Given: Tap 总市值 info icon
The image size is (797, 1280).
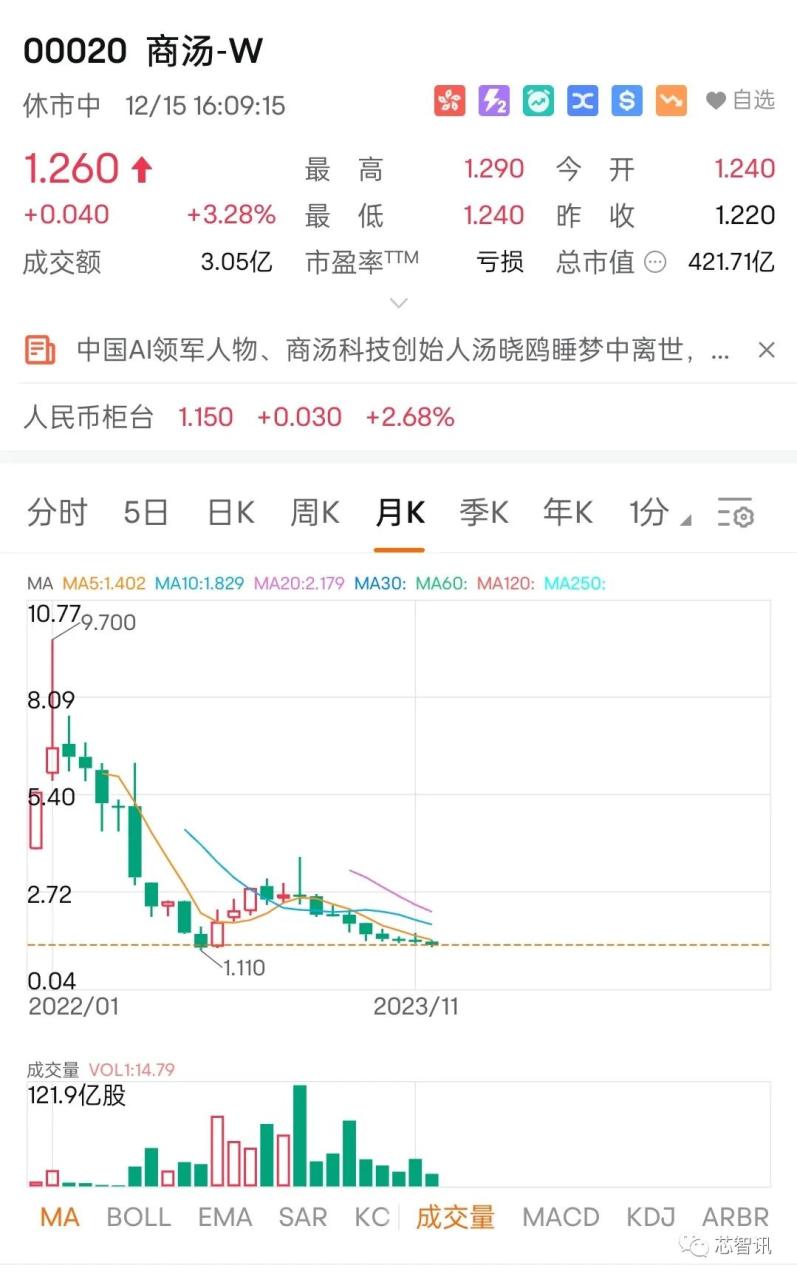Looking at the screenshot, I should coord(655,263).
